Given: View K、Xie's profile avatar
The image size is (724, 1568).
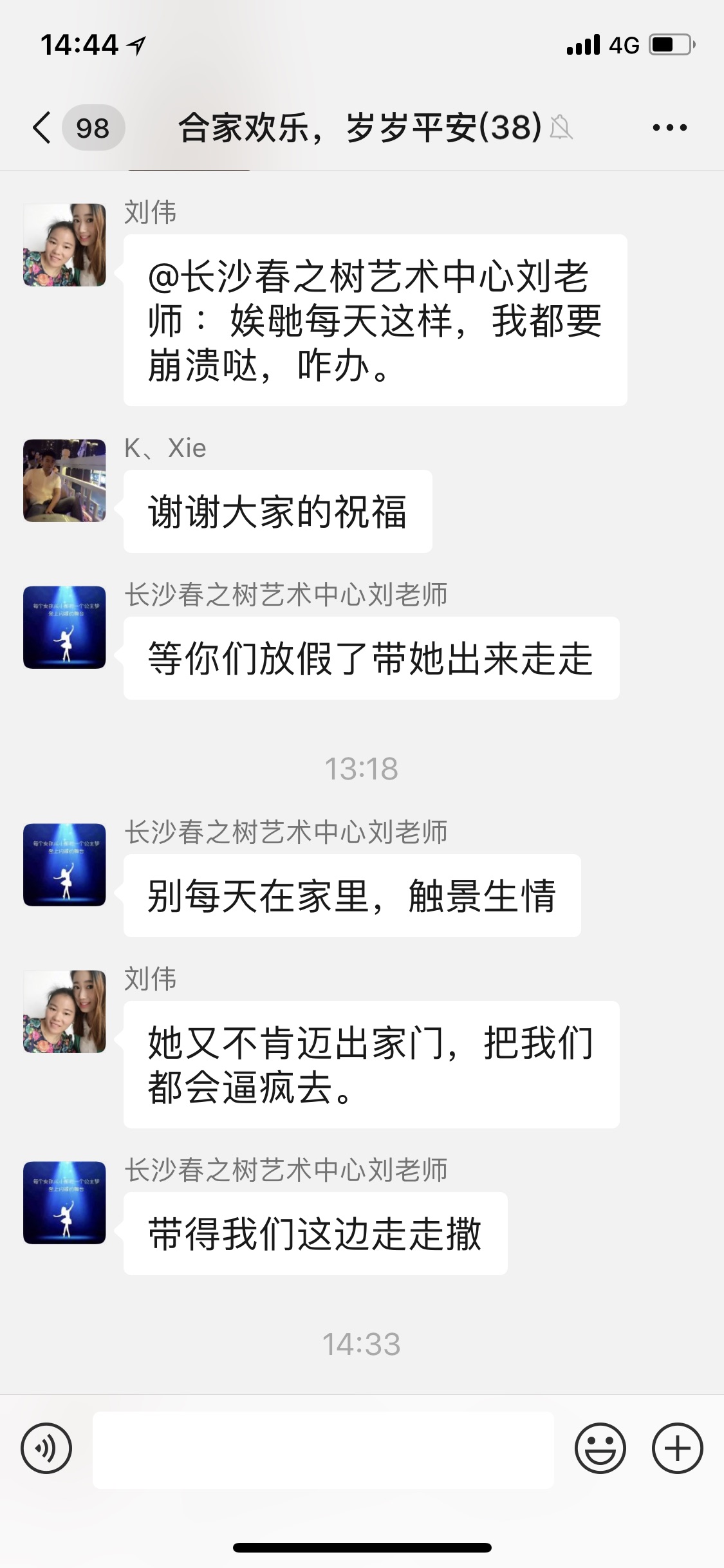Looking at the screenshot, I should click(x=64, y=480).
